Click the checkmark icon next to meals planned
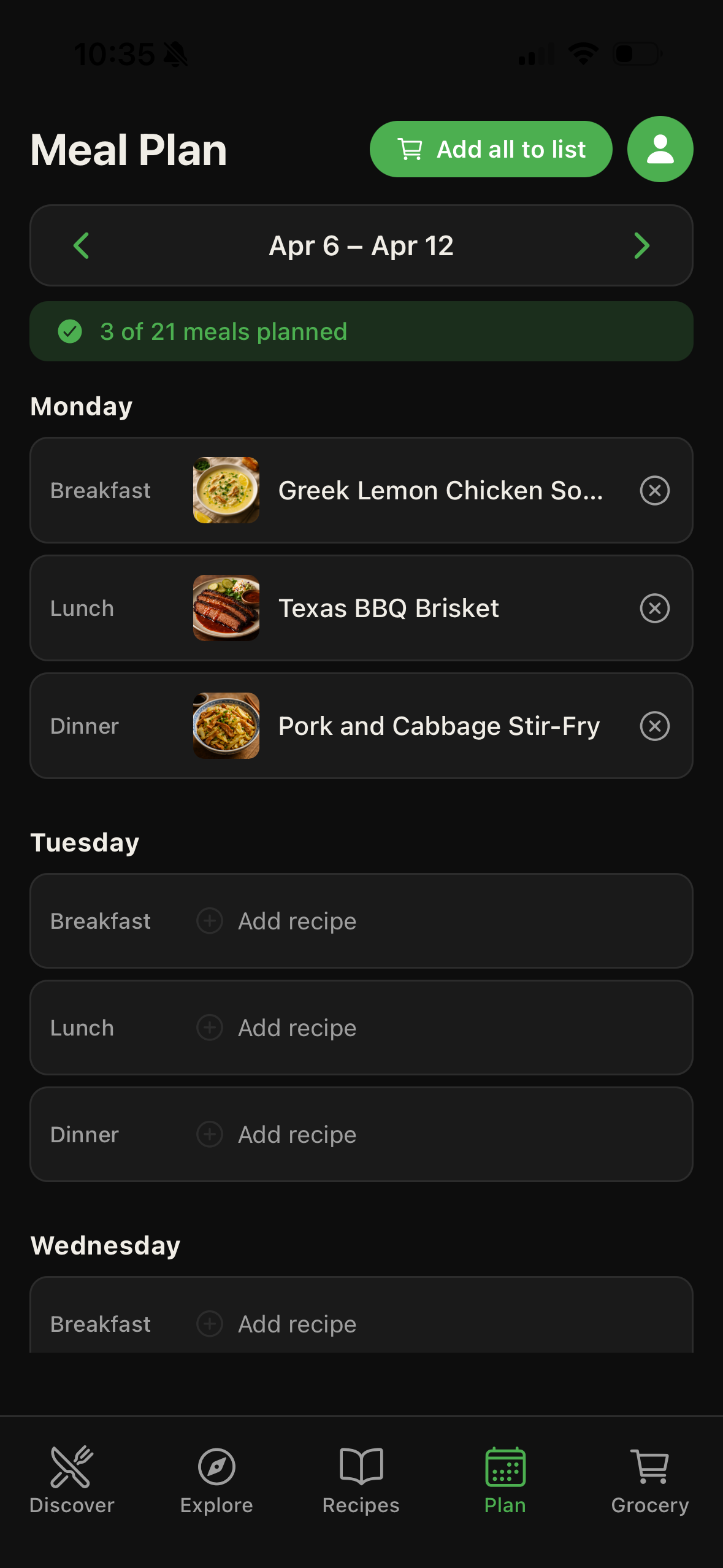723x1568 pixels. [x=69, y=332]
